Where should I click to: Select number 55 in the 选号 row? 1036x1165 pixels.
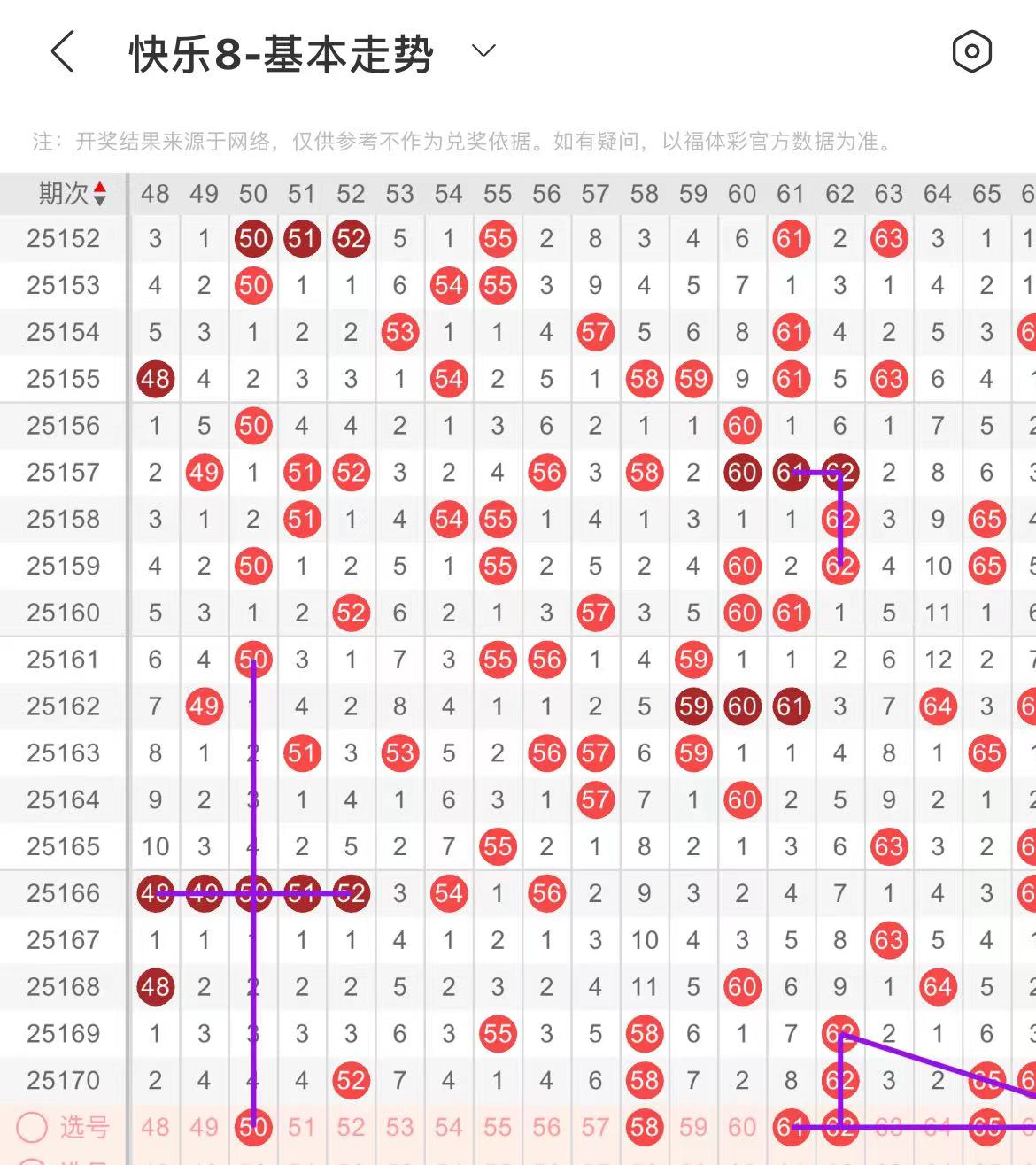[498, 1127]
